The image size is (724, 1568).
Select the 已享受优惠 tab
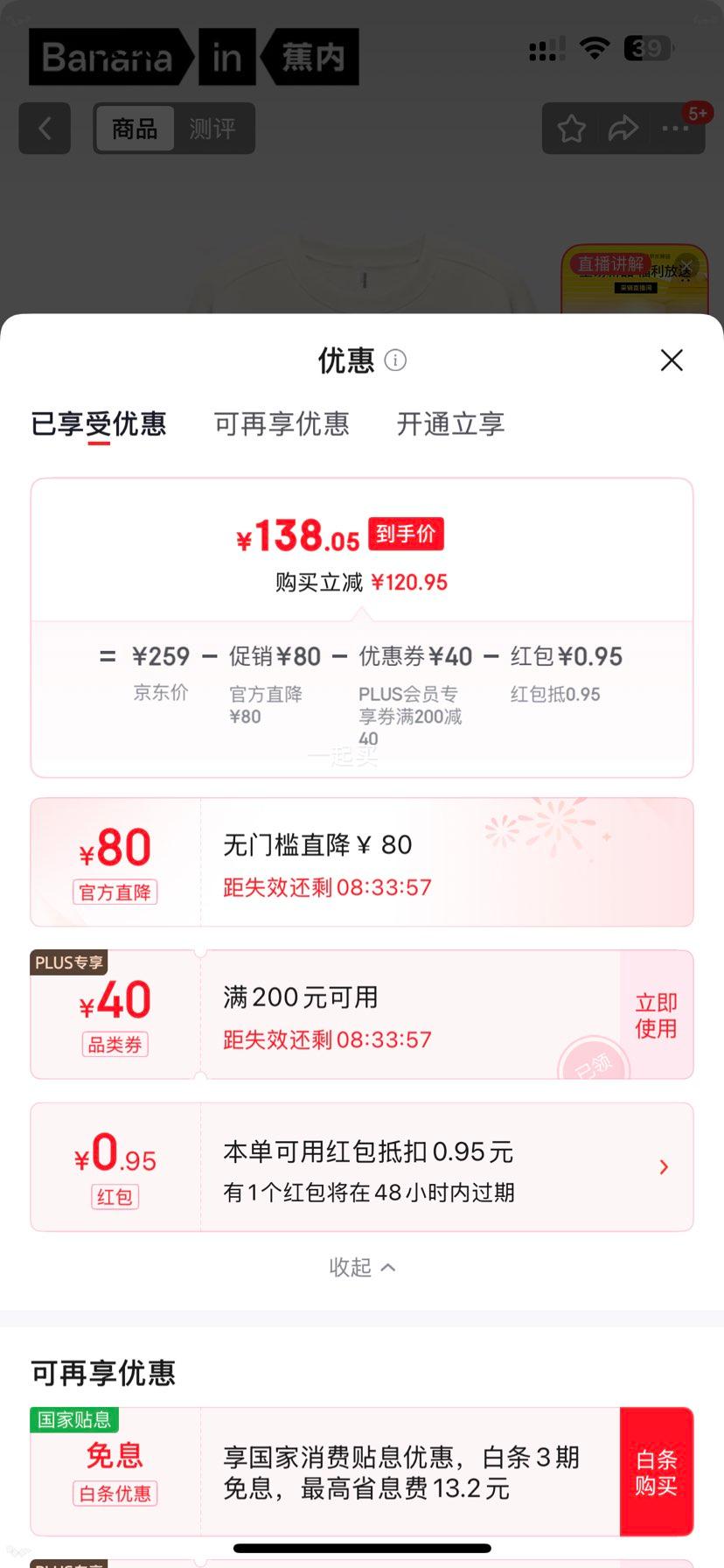point(99,424)
